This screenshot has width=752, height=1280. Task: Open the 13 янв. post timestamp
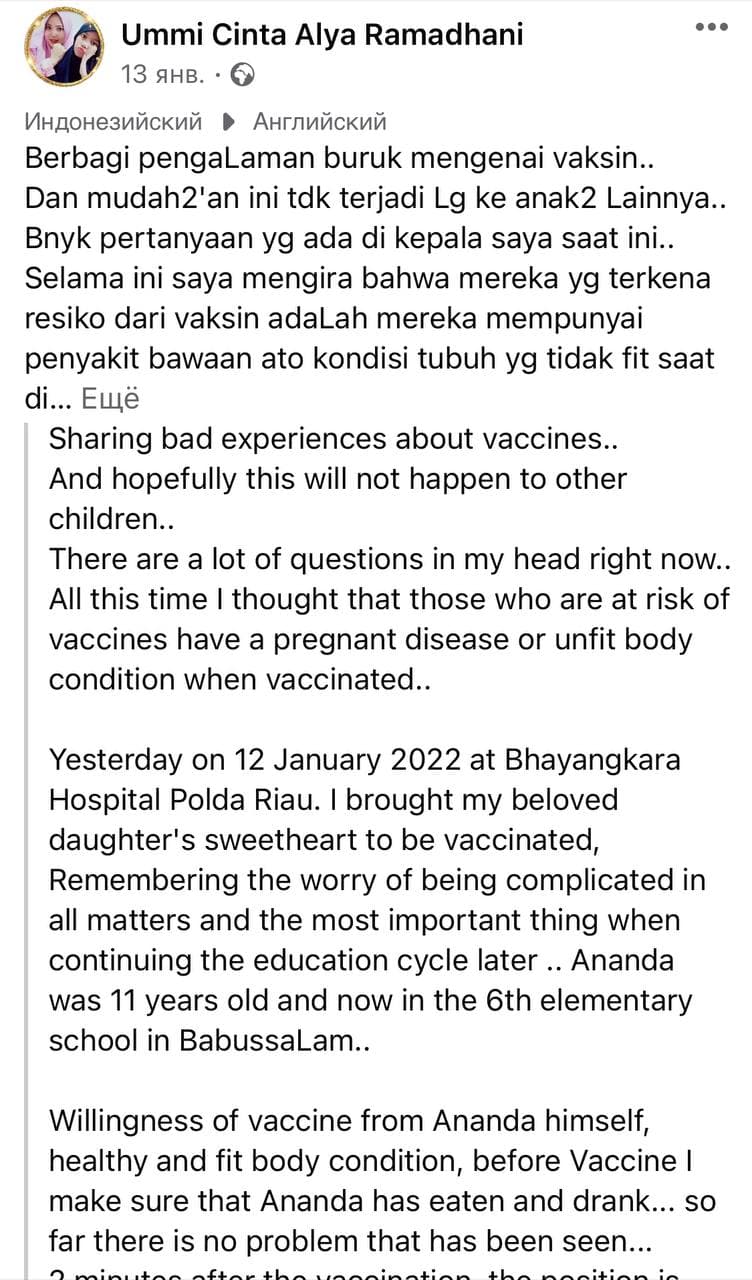164,74
